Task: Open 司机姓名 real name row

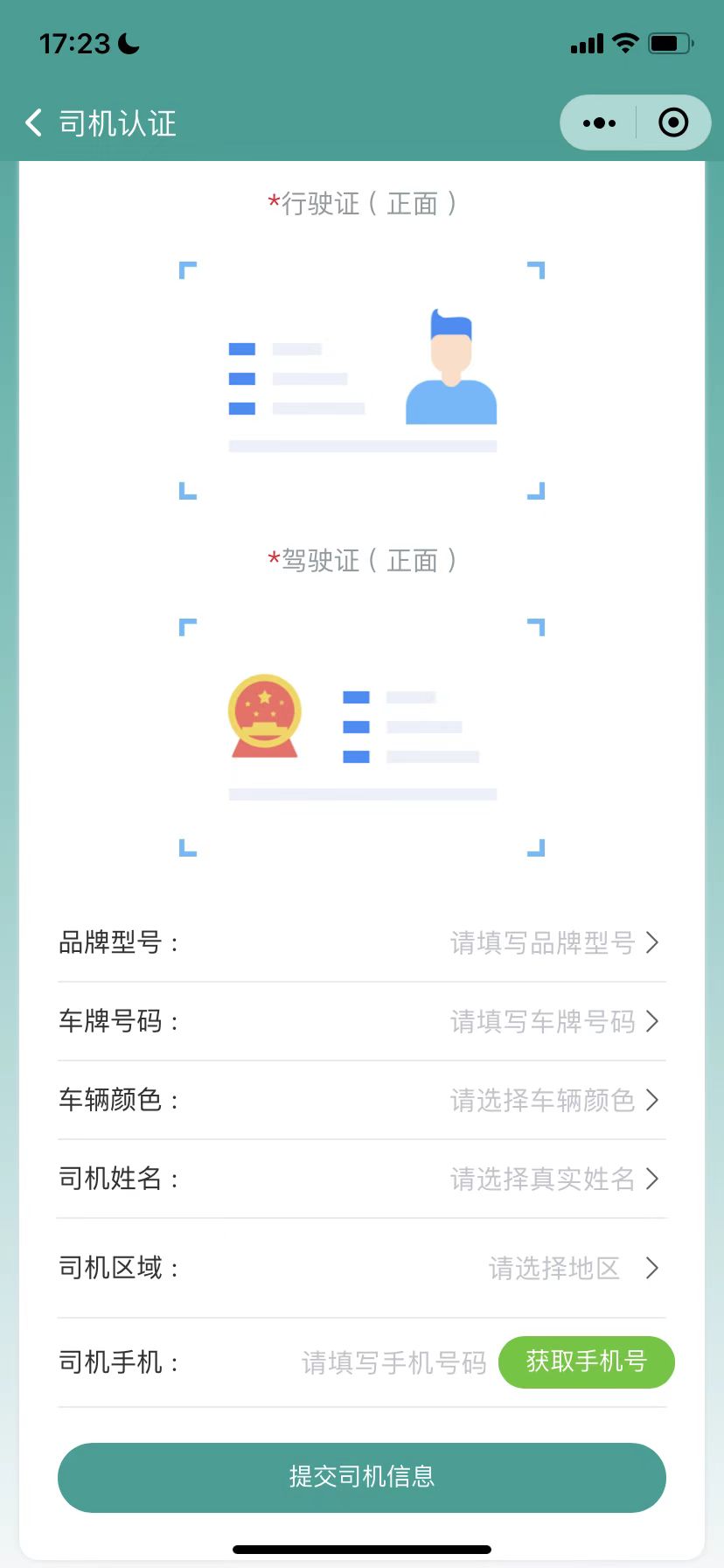Action: pos(542,1179)
